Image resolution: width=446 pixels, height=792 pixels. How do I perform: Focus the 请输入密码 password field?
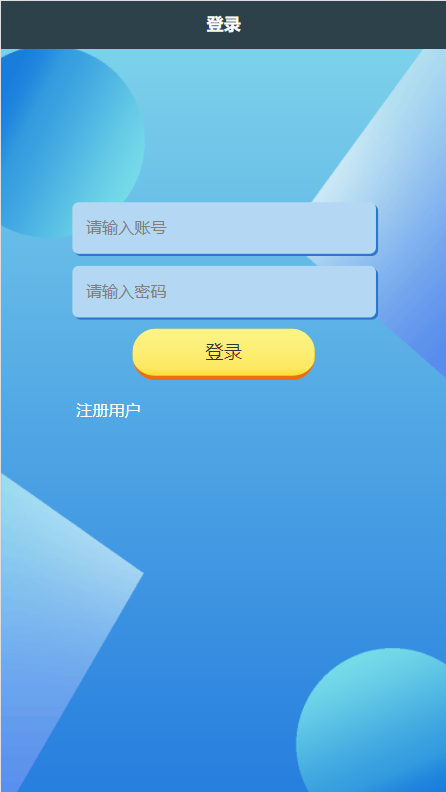[224, 292]
